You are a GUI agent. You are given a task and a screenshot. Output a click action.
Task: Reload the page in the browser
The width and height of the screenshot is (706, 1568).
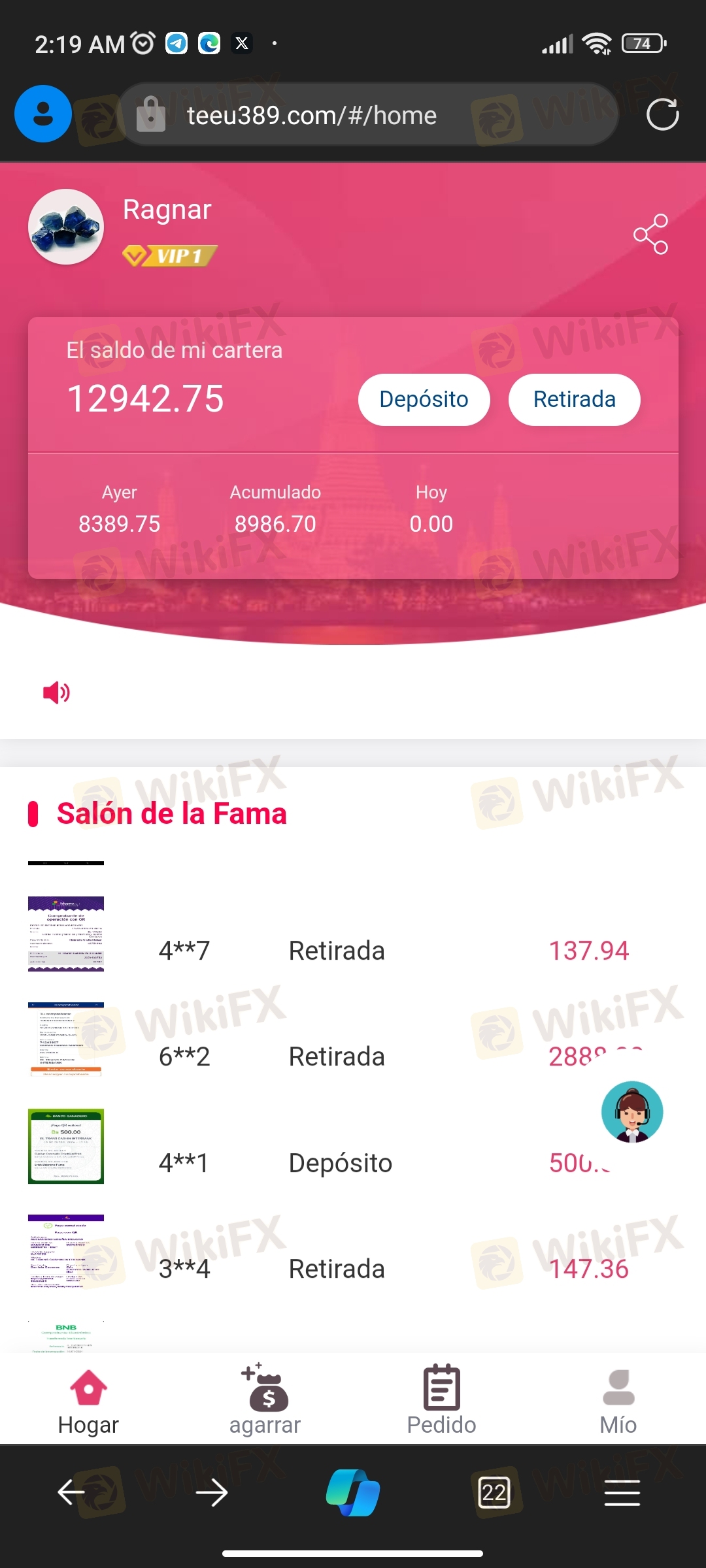pyautogui.click(x=662, y=115)
